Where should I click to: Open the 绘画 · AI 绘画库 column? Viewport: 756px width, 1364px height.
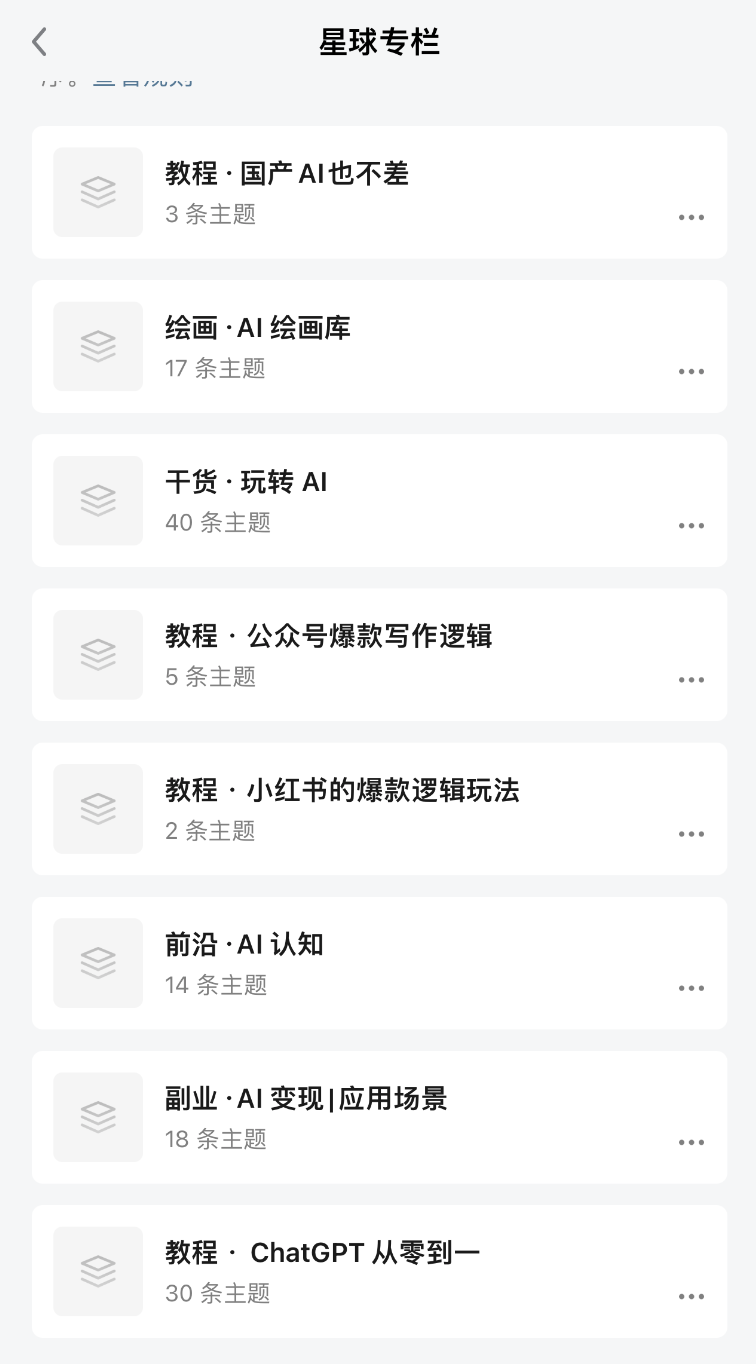(x=258, y=328)
